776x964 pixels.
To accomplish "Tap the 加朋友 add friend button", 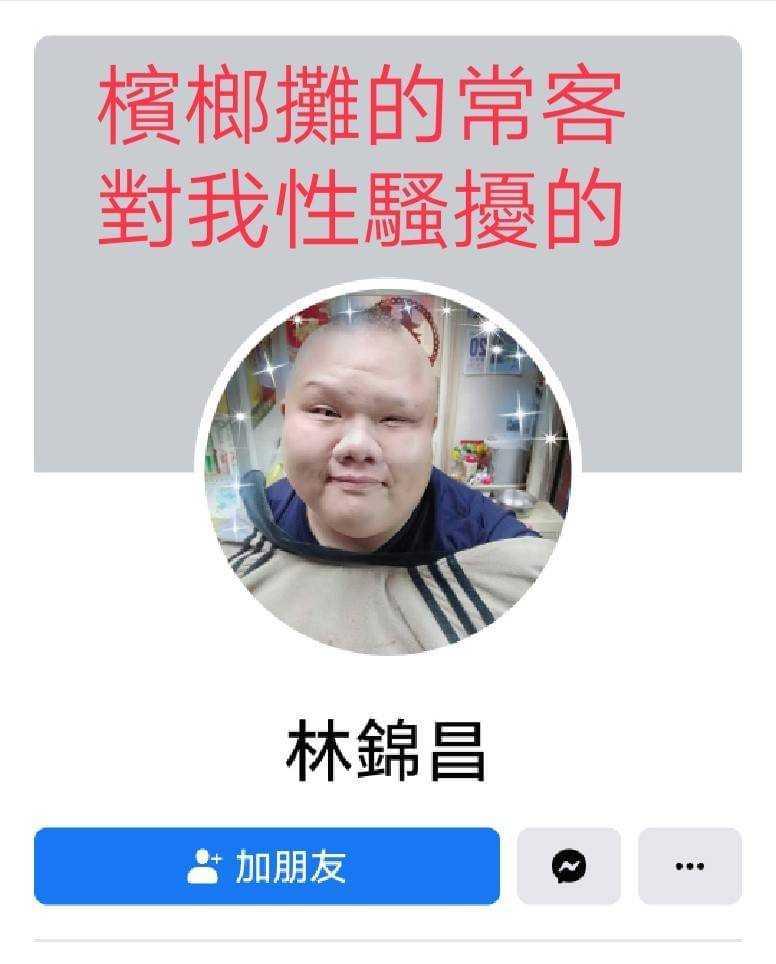I will pyautogui.click(x=266, y=866).
